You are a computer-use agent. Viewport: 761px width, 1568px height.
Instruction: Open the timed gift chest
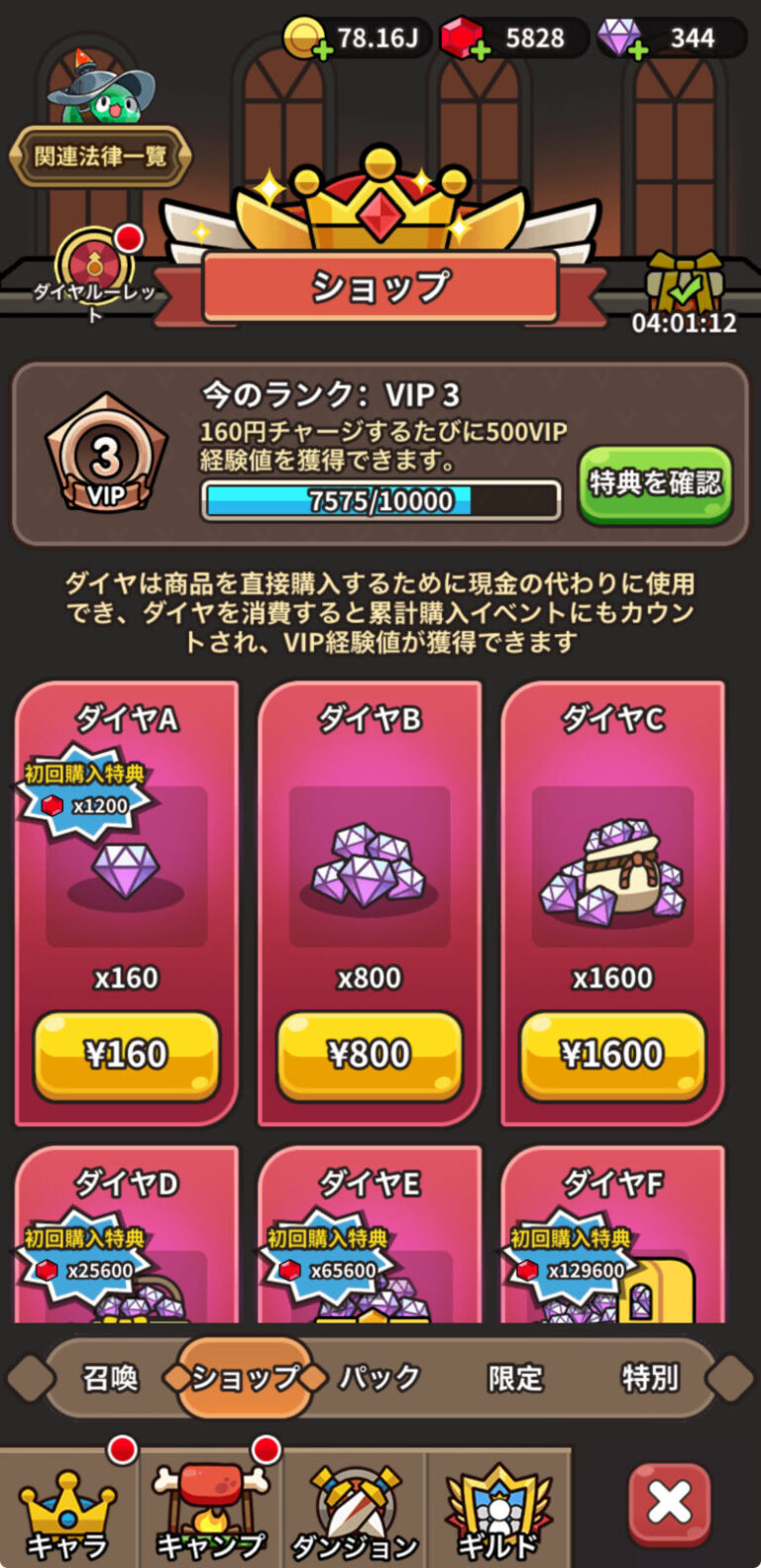(x=685, y=282)
